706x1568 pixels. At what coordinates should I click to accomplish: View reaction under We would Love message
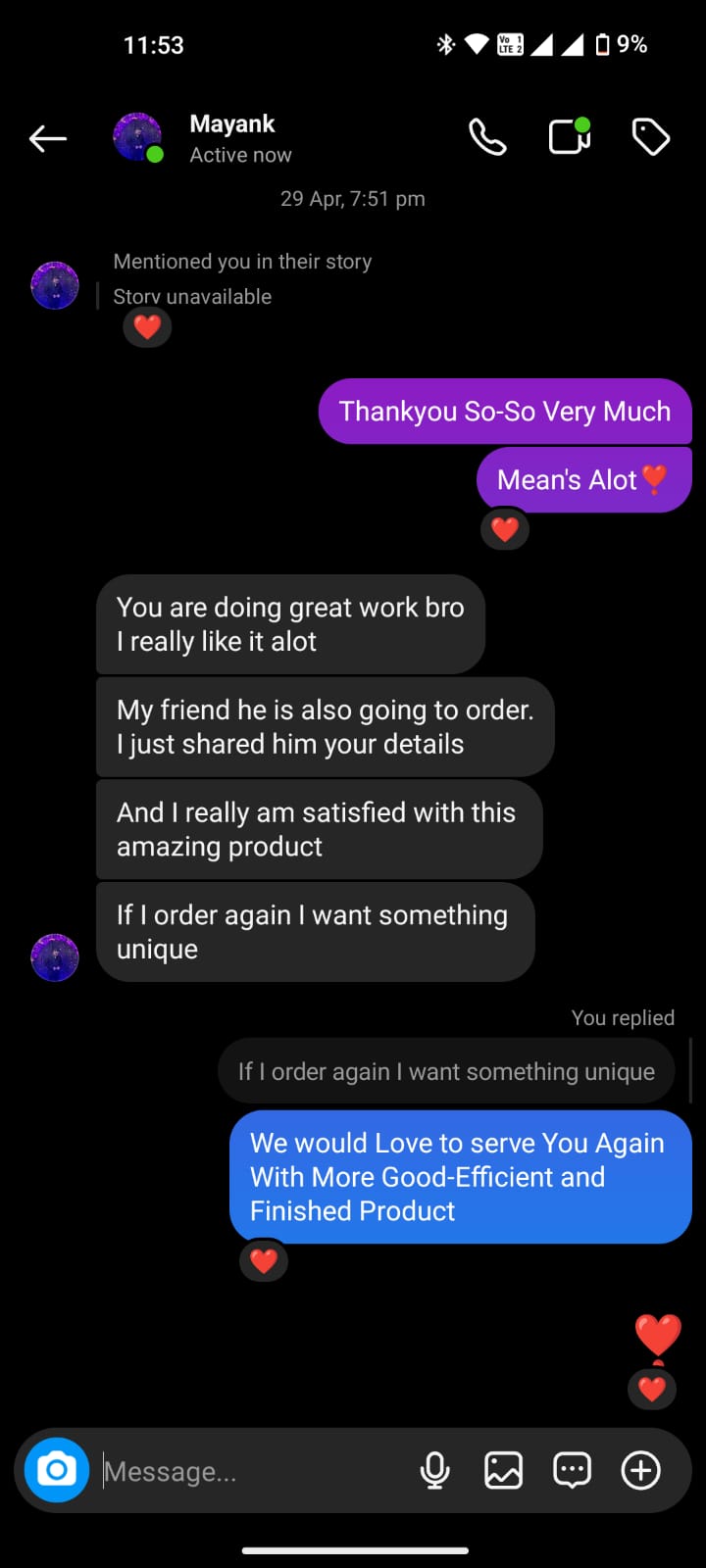(x=264, y=1261)
